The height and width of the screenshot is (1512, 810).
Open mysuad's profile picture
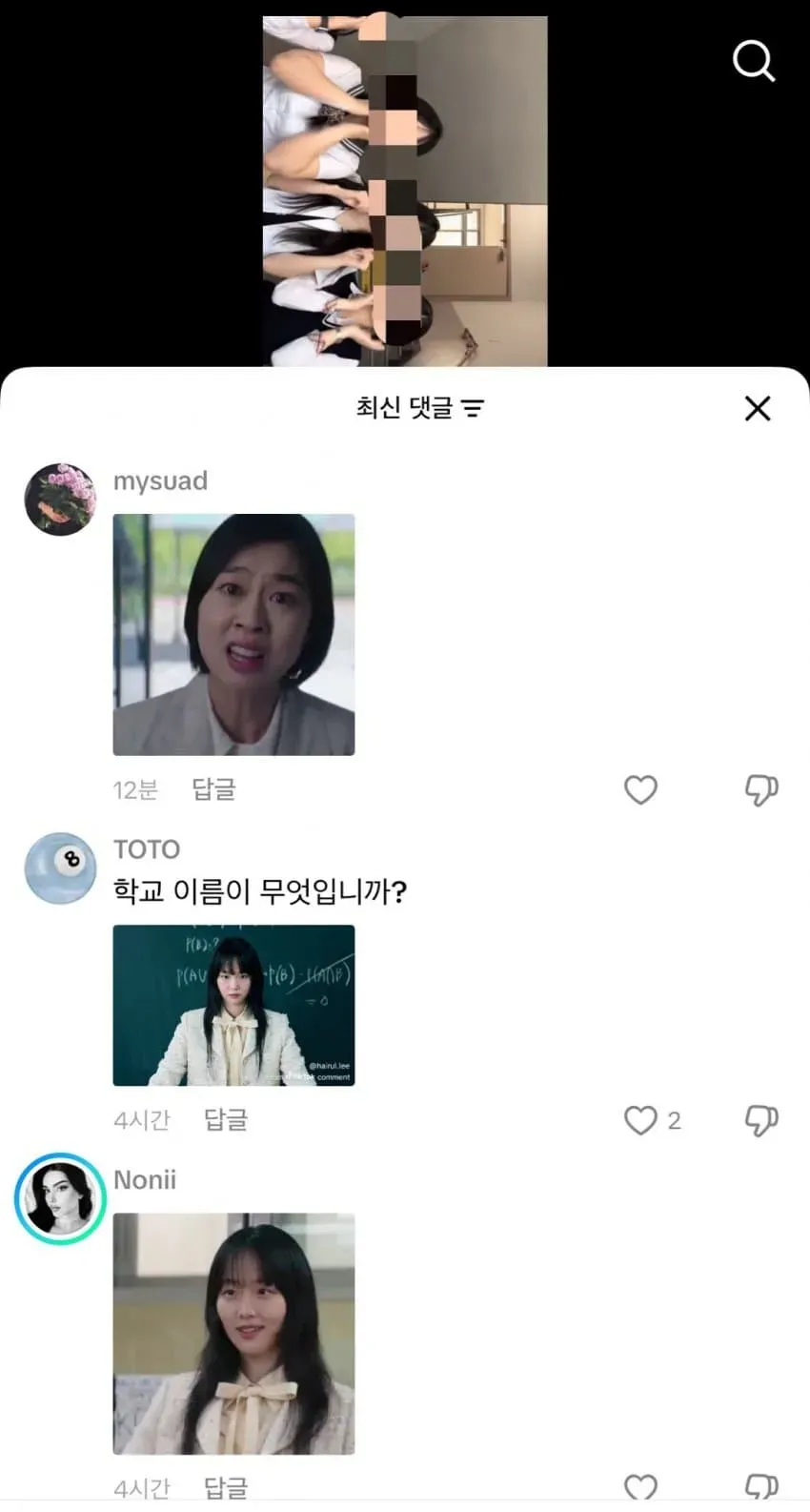(60, 500)
